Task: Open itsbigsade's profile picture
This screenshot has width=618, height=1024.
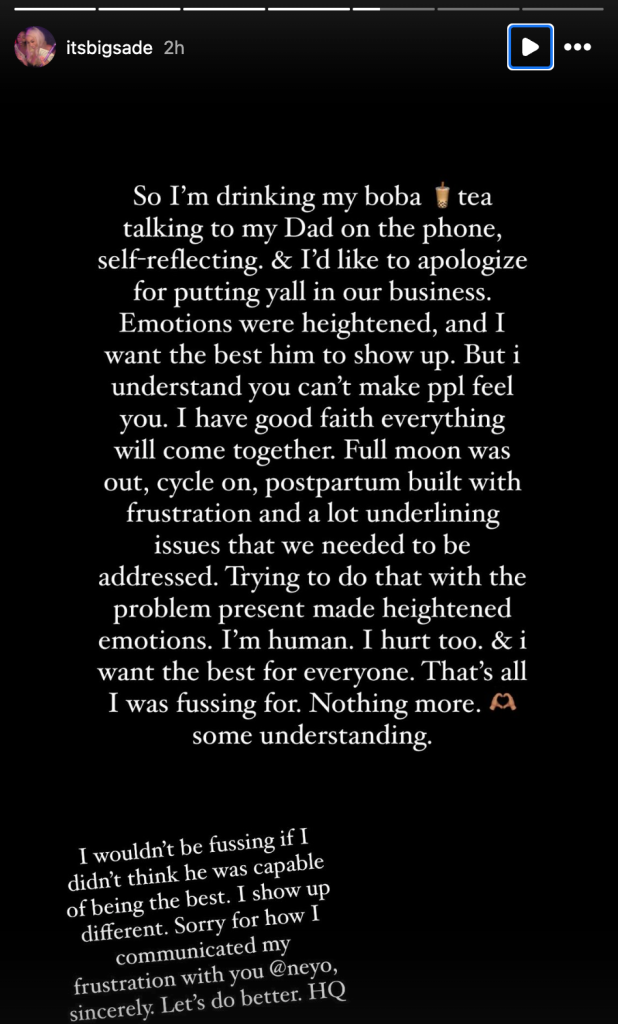Action: (x=35, y=47)
